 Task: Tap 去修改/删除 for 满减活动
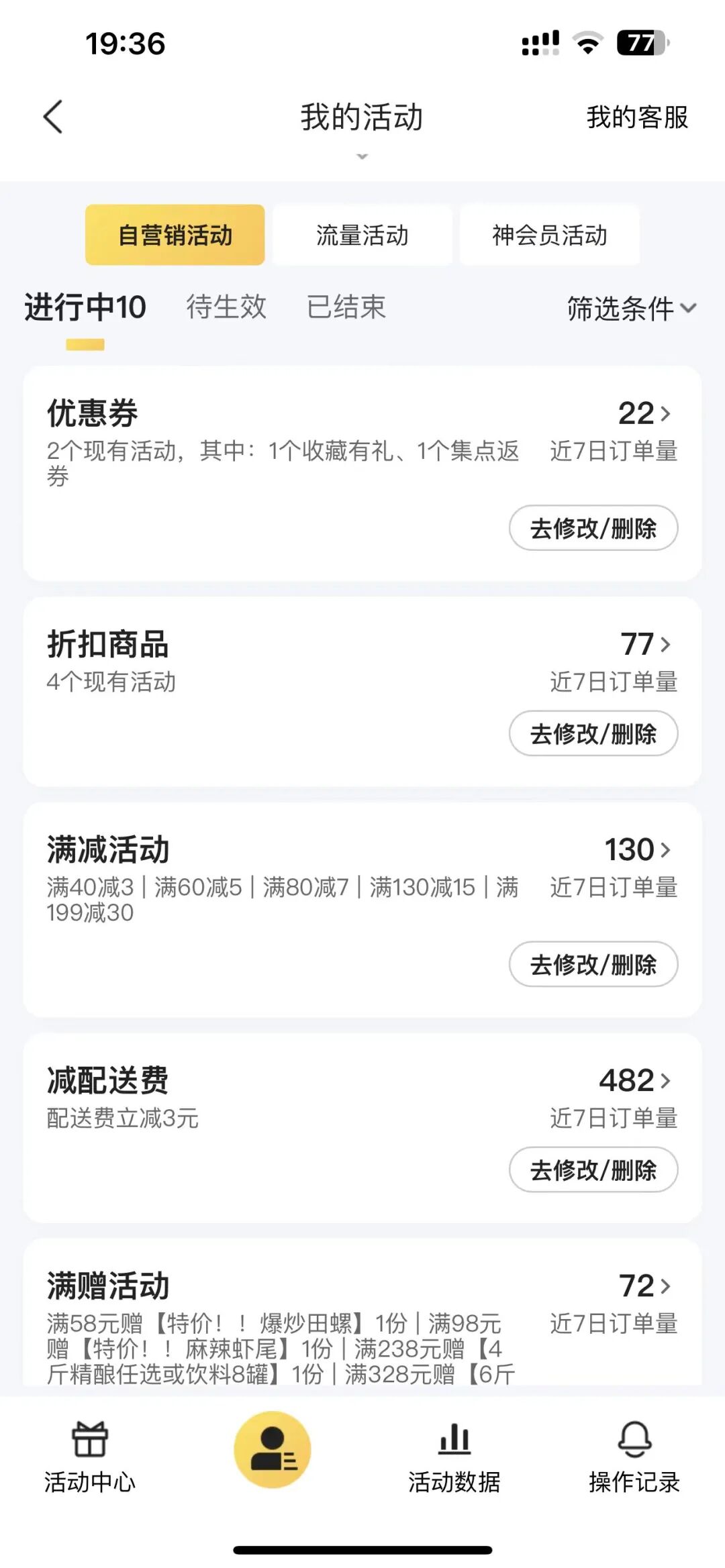coord(593,965)
